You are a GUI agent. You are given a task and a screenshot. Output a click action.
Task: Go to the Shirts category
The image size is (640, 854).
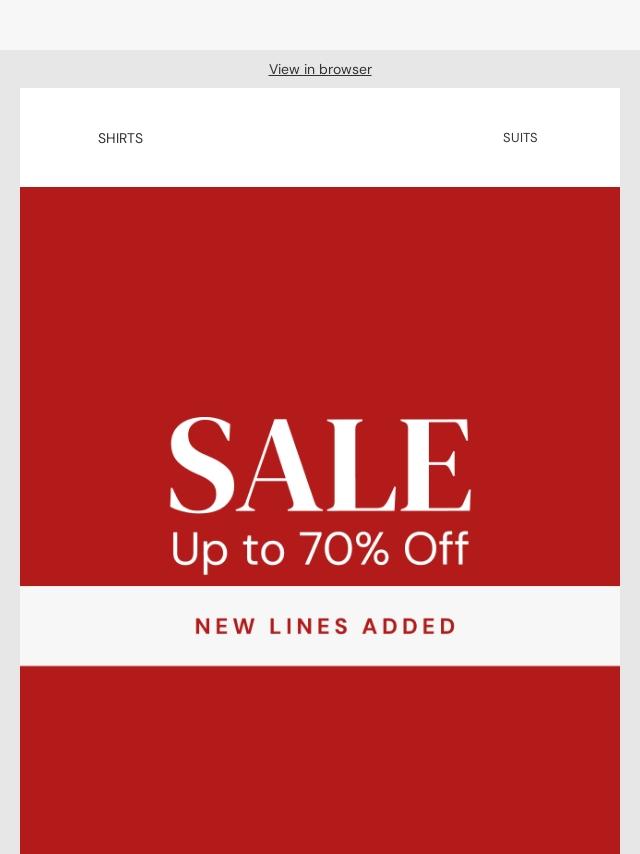pyautogui.click(x=120, y=138)
